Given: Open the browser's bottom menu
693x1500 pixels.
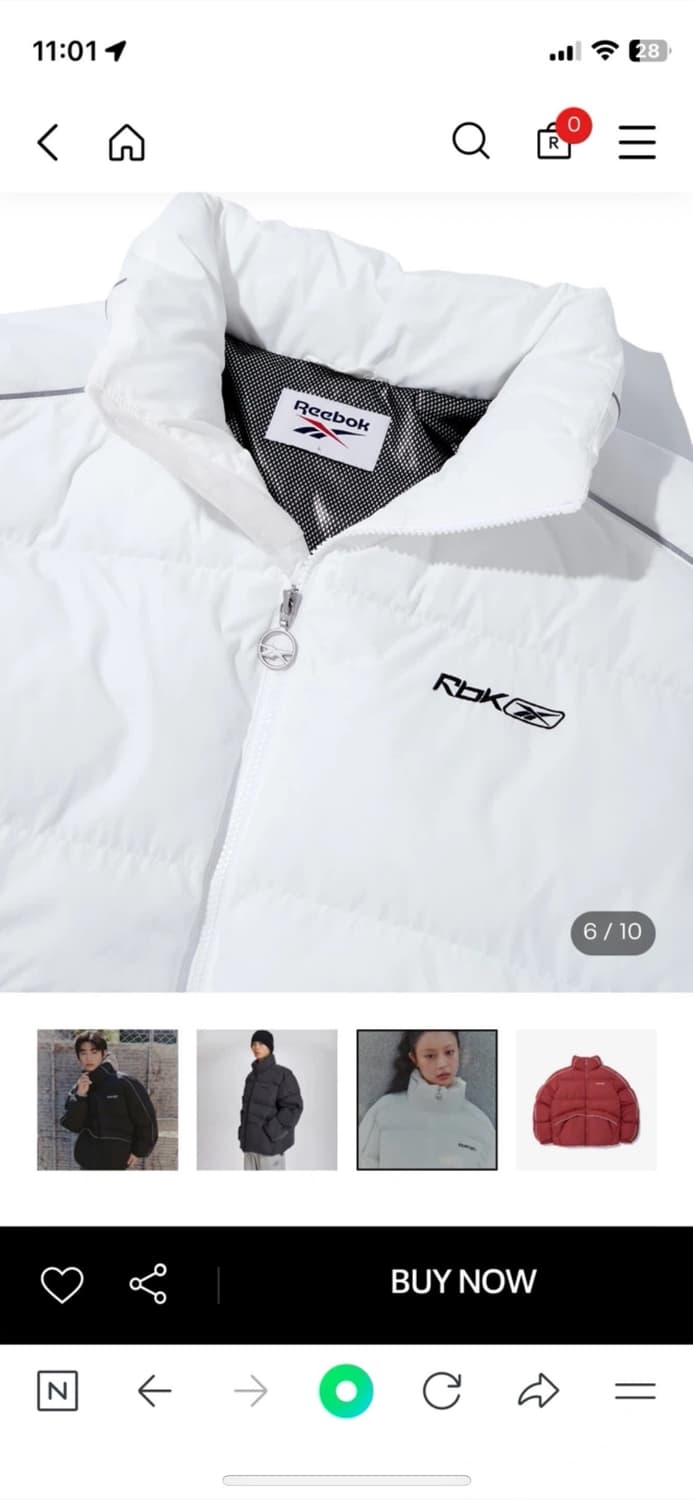Looking at the screenshot, I should [635, 1391].
